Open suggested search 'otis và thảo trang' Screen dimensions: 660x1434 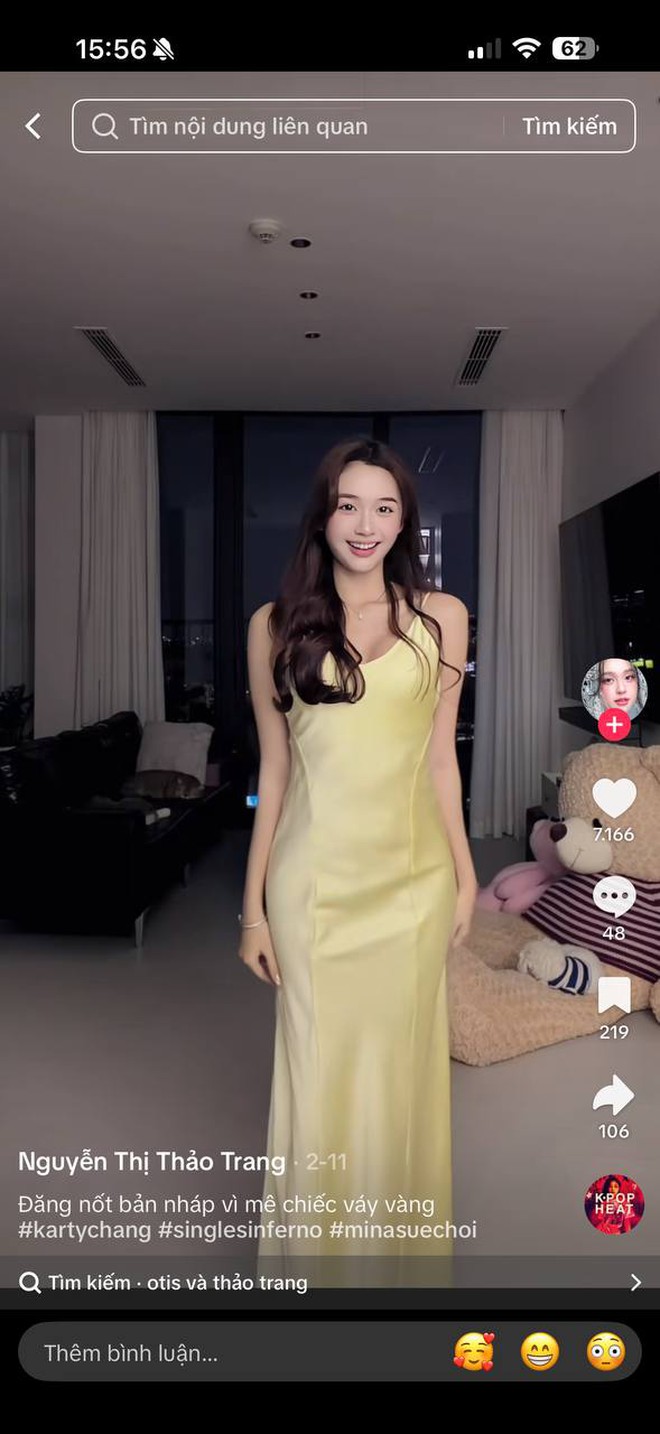[x=228, y=1282]
